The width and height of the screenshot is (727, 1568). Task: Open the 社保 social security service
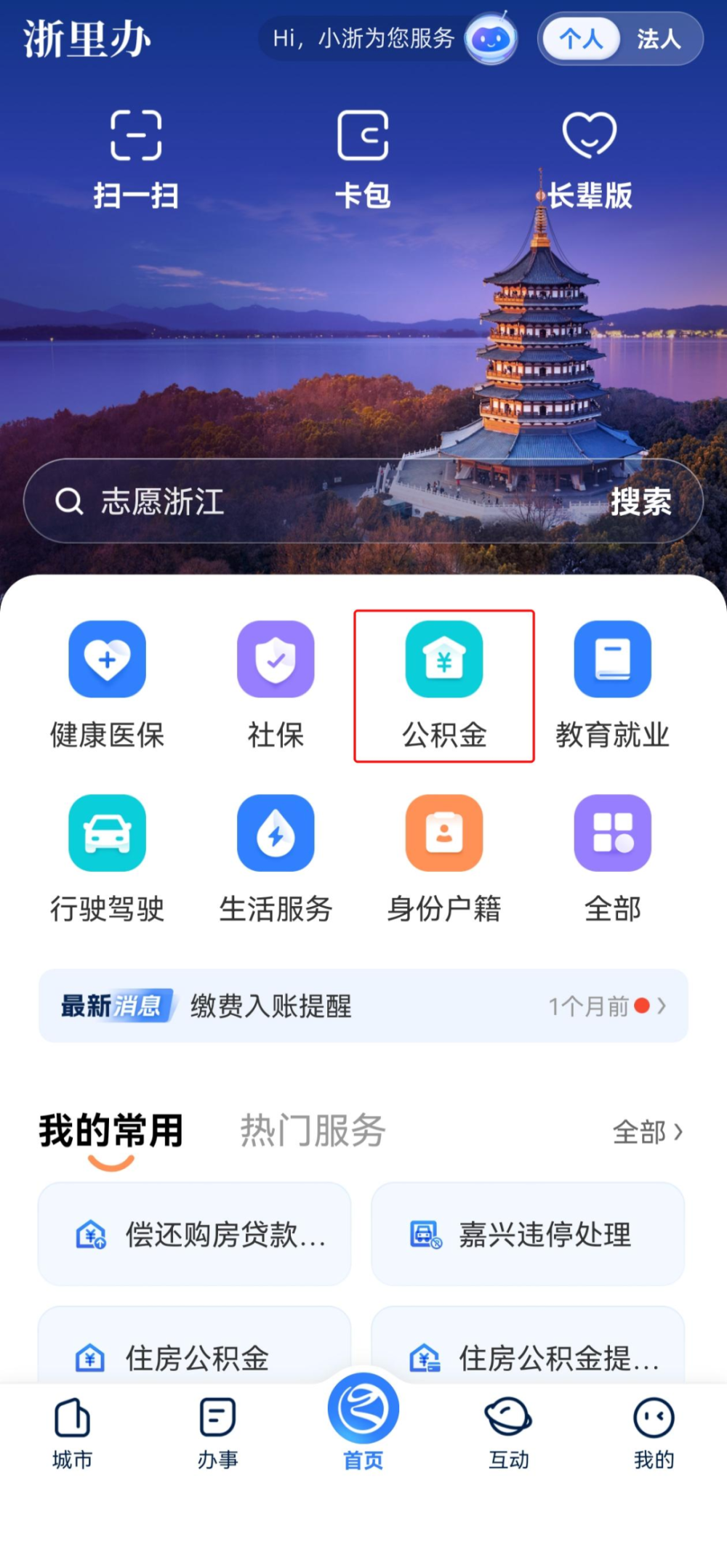276,683
